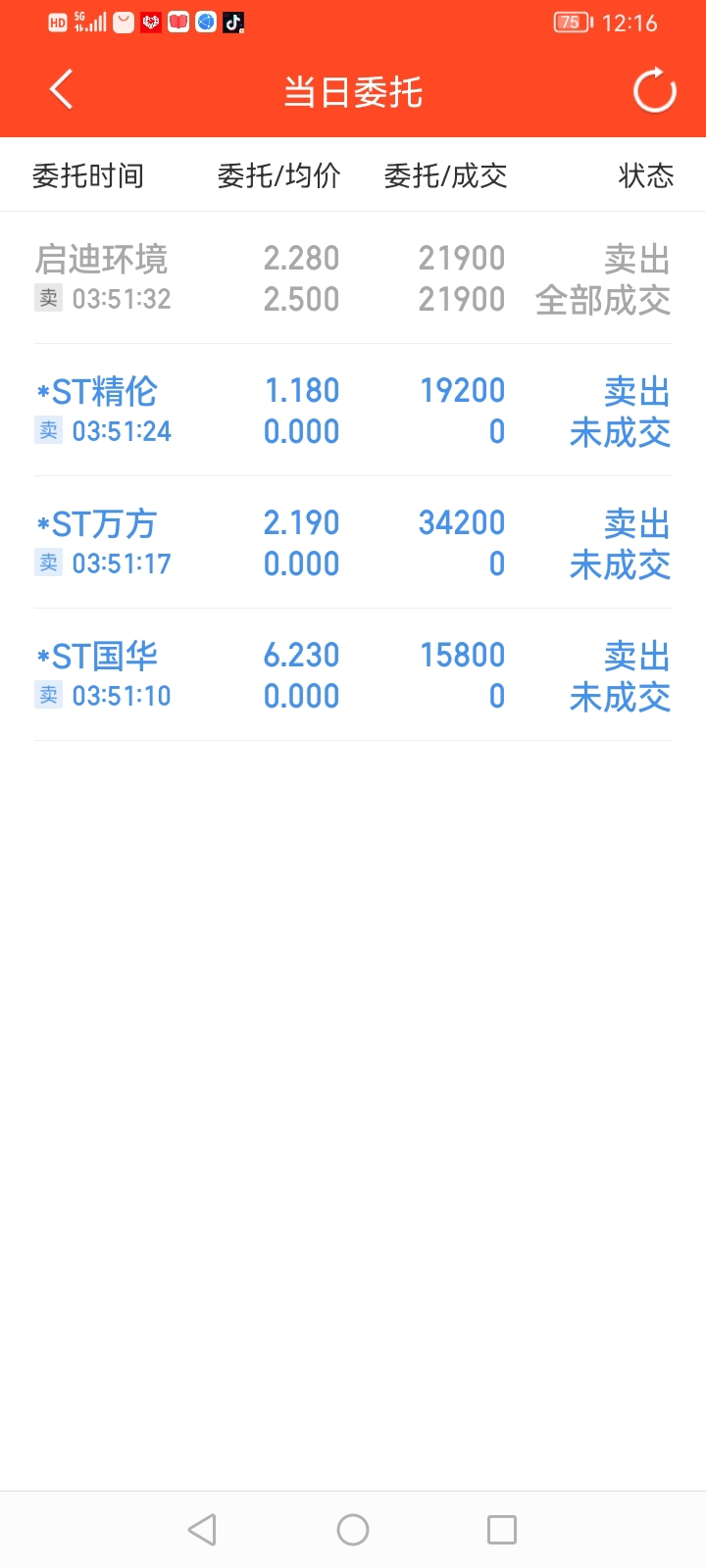Select the *ST万方 sell order

[353, 543]
